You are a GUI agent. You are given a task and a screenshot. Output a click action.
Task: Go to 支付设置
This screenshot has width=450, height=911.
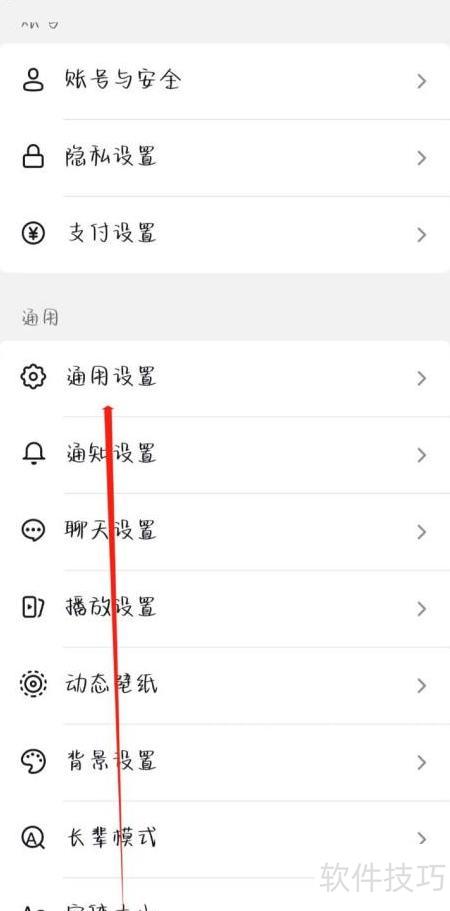(x=225, y=234)
